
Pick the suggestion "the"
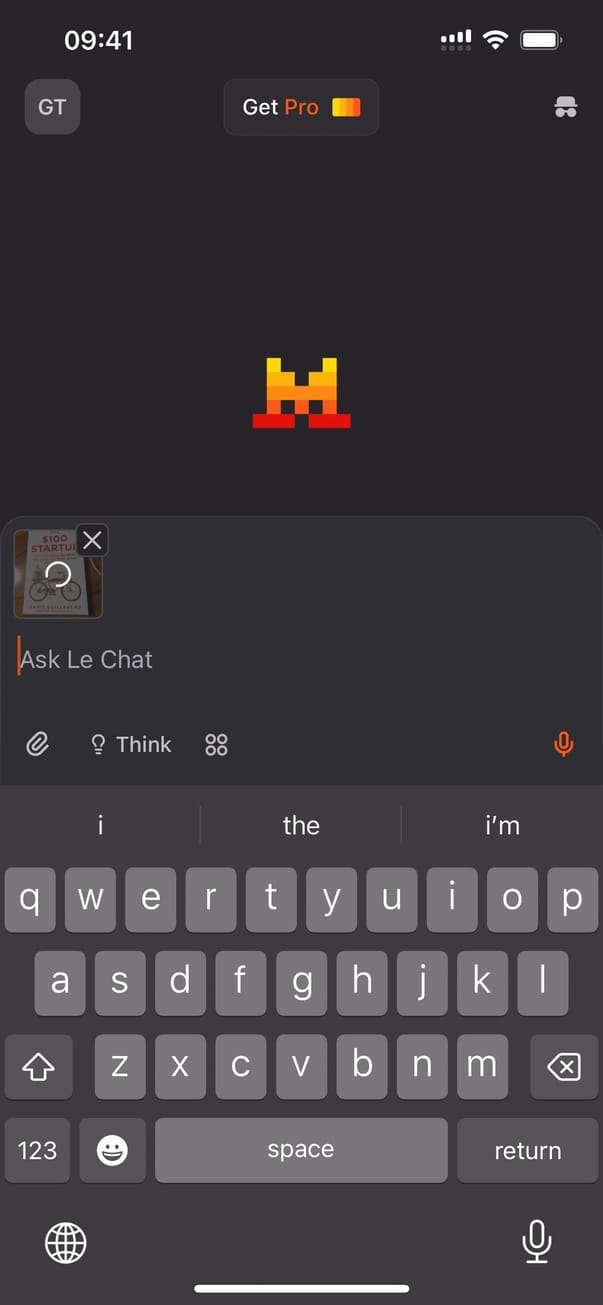click(301, 825)
